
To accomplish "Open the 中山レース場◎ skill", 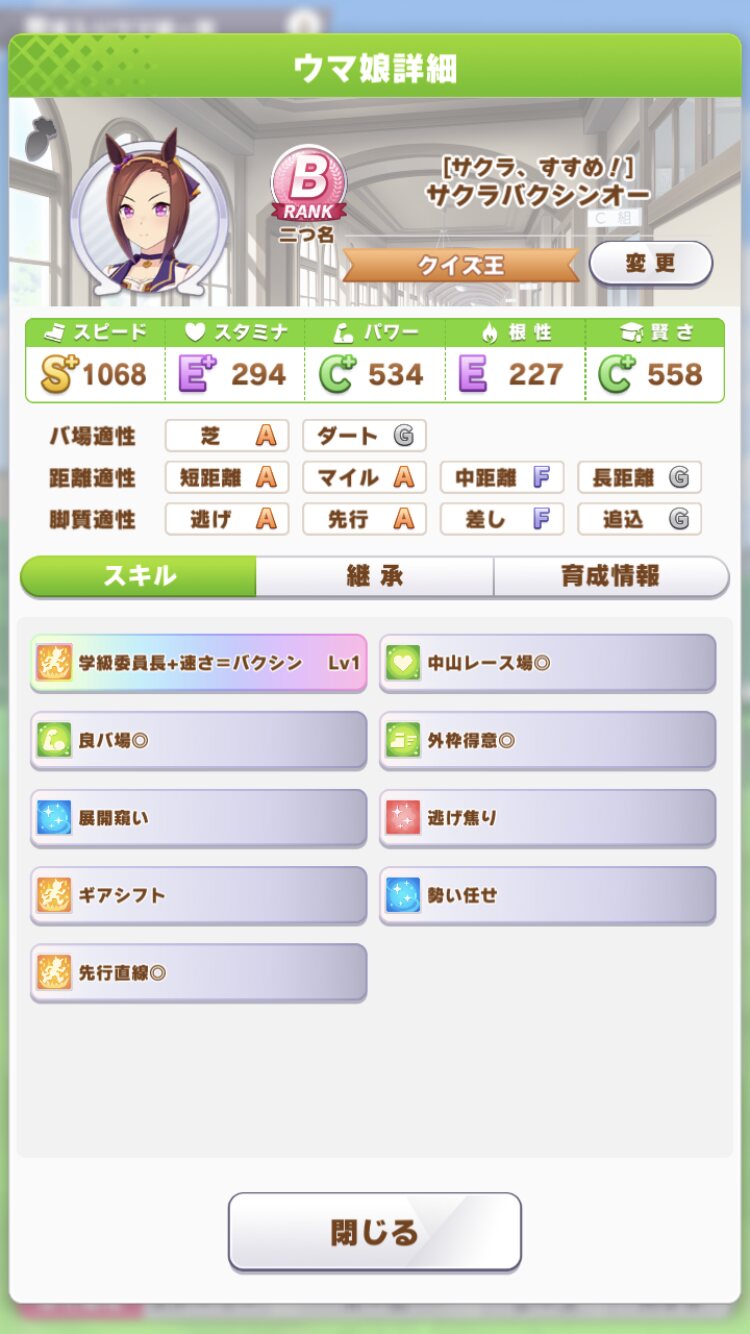I will point(547,663).
